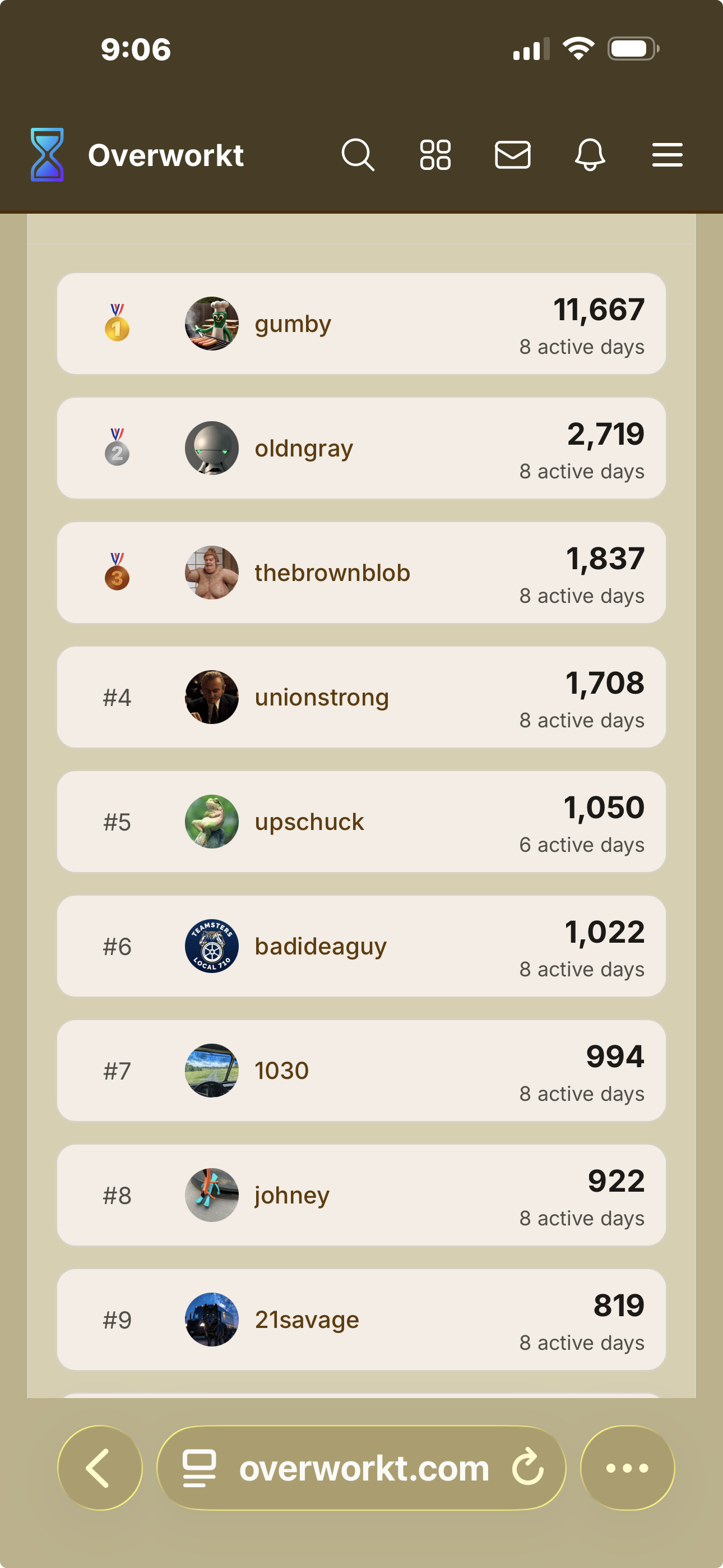The height and width of the screenshot is (1568, 723).
Task: Open the search icon in header
Action: pos(358,155)
